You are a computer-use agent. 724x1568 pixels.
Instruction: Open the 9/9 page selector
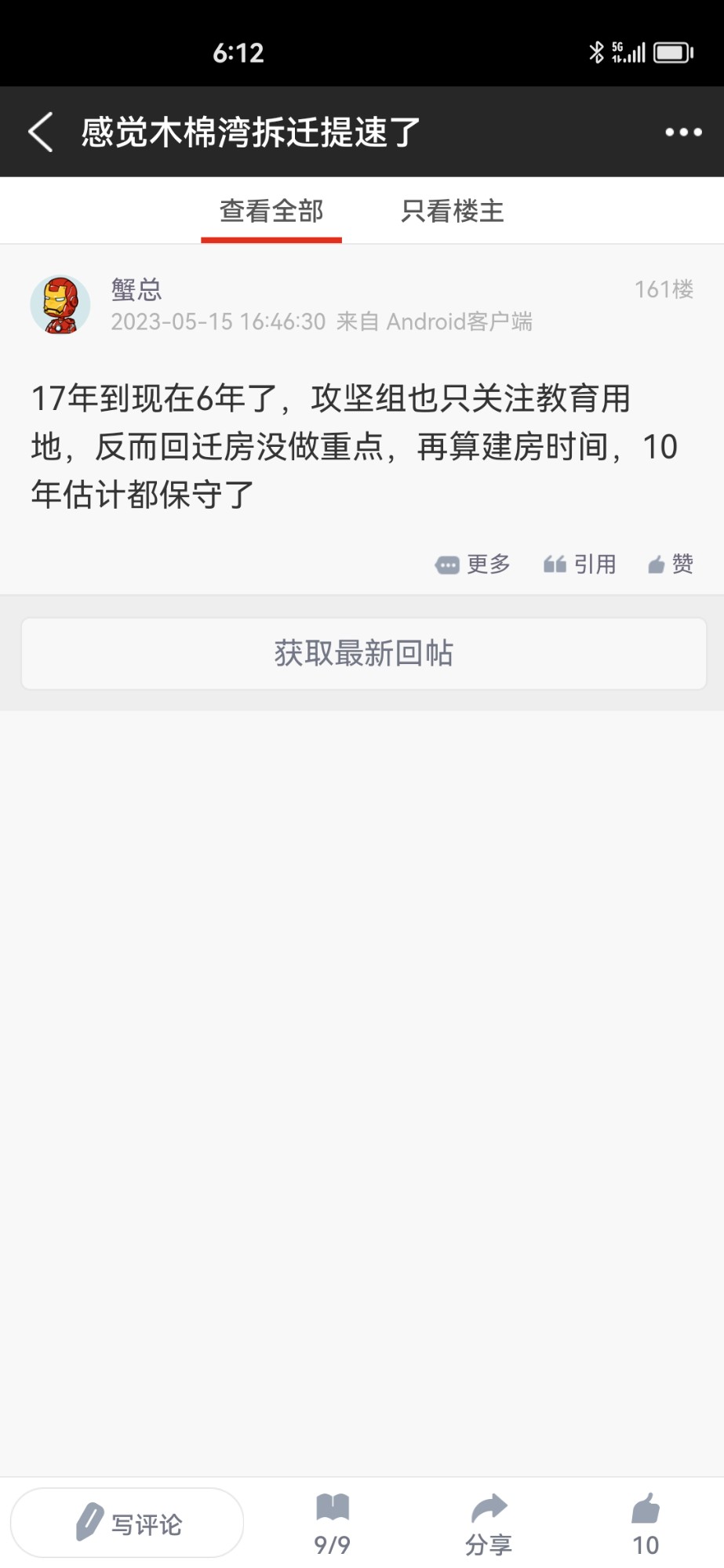pos(332,1523)
